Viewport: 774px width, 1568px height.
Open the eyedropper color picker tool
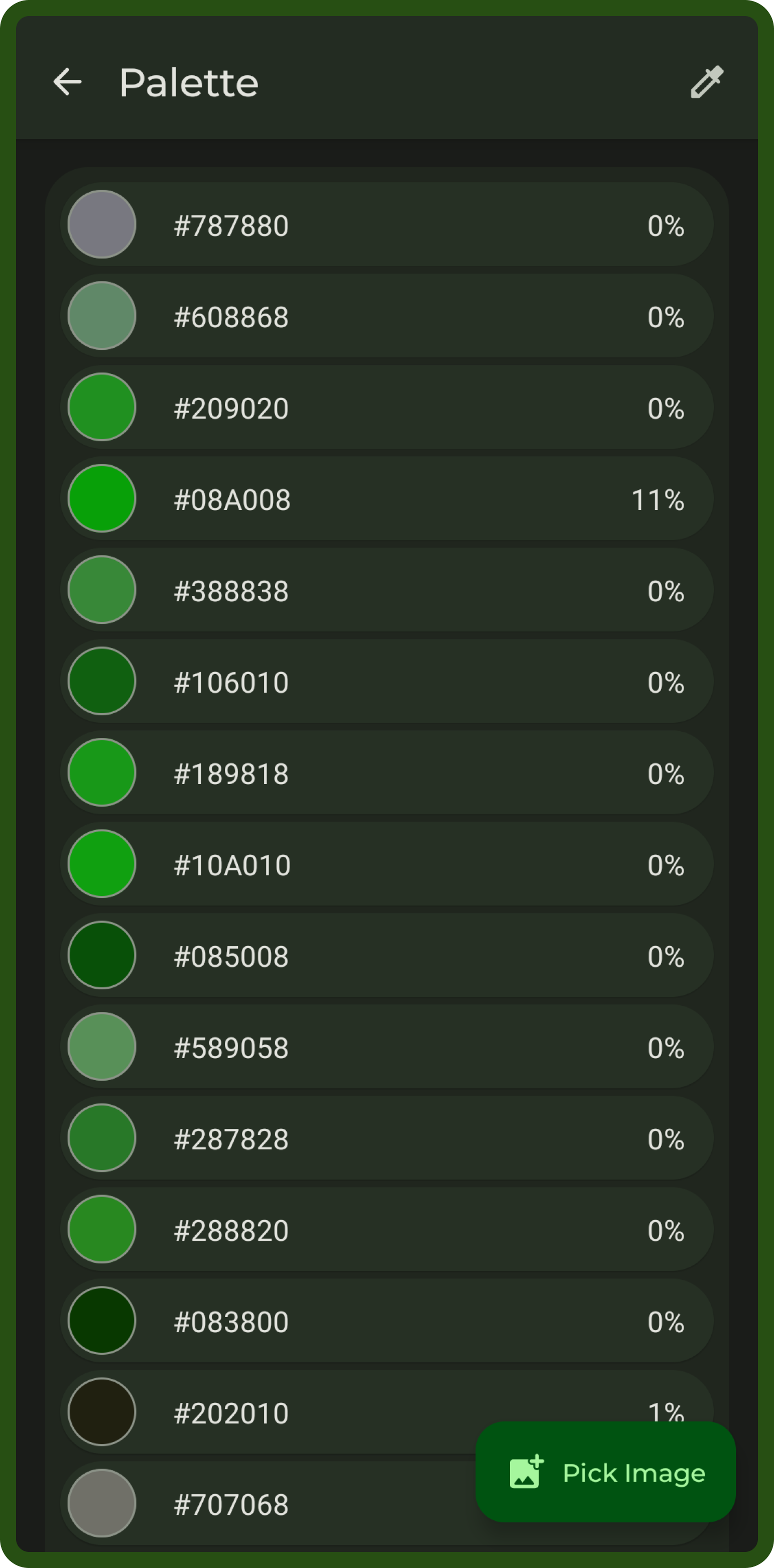click(706, 82)
